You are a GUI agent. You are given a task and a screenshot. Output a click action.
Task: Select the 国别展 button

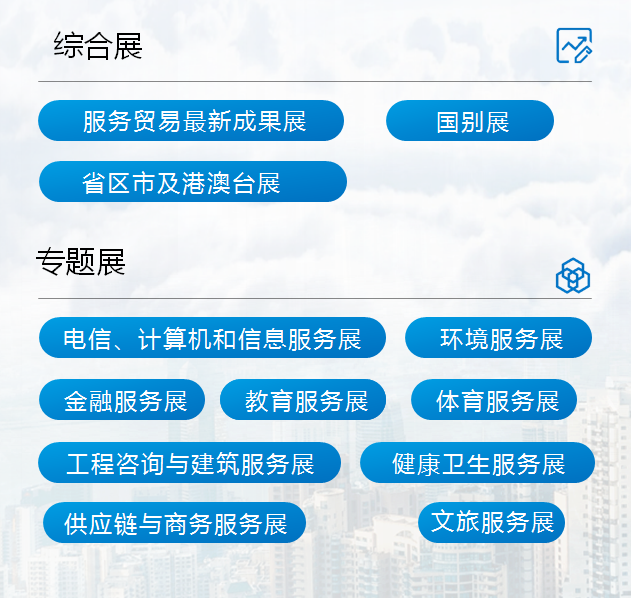(470, 121)
